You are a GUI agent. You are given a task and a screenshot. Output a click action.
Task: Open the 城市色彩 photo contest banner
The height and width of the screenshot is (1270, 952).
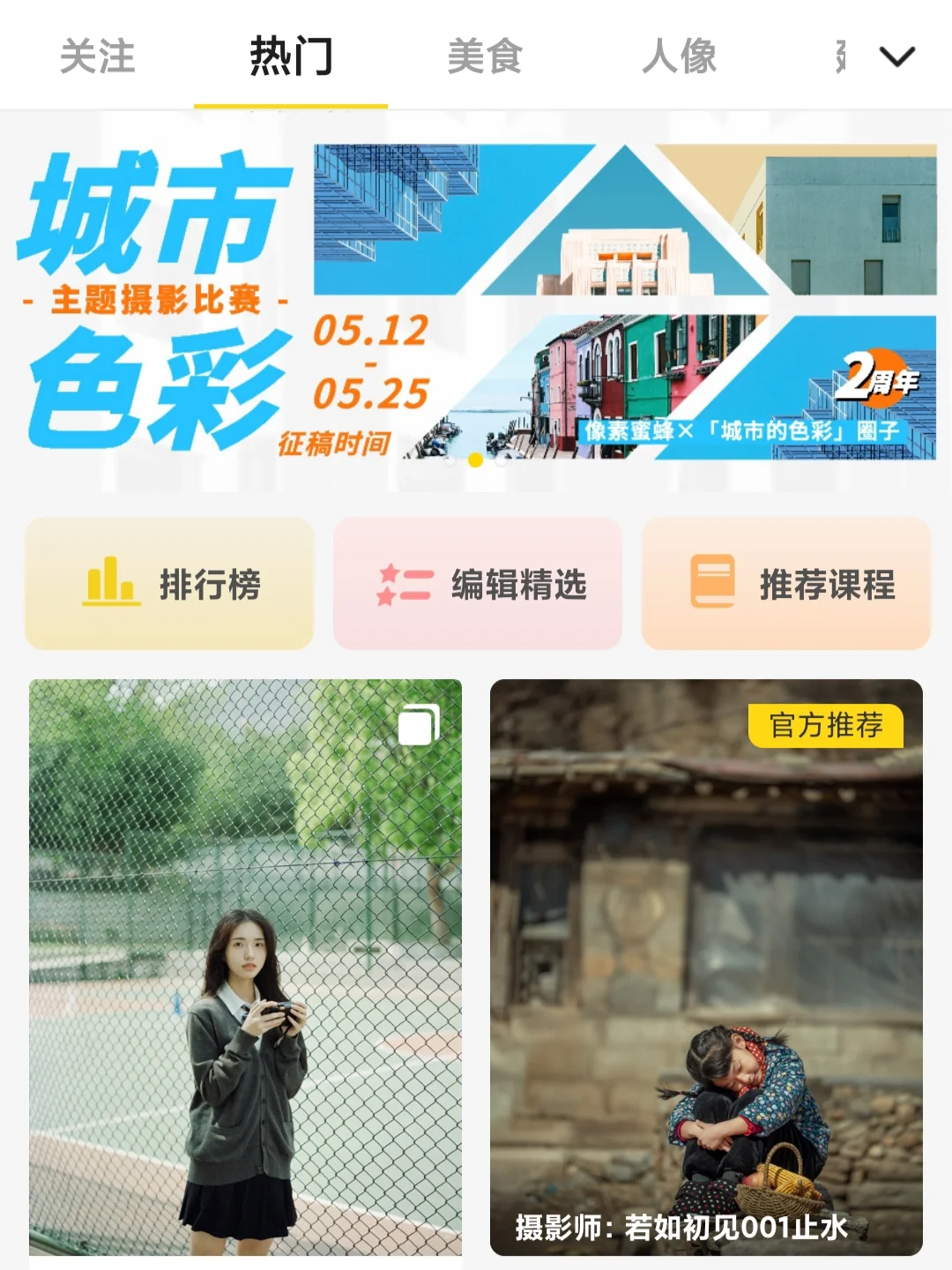476,302
